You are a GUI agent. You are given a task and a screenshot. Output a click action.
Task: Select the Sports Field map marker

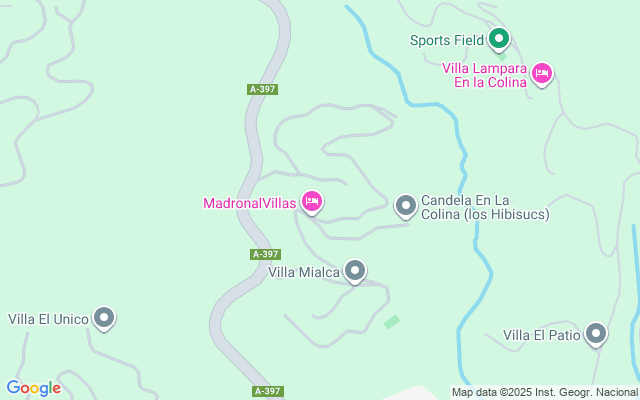tap(499, 40)
